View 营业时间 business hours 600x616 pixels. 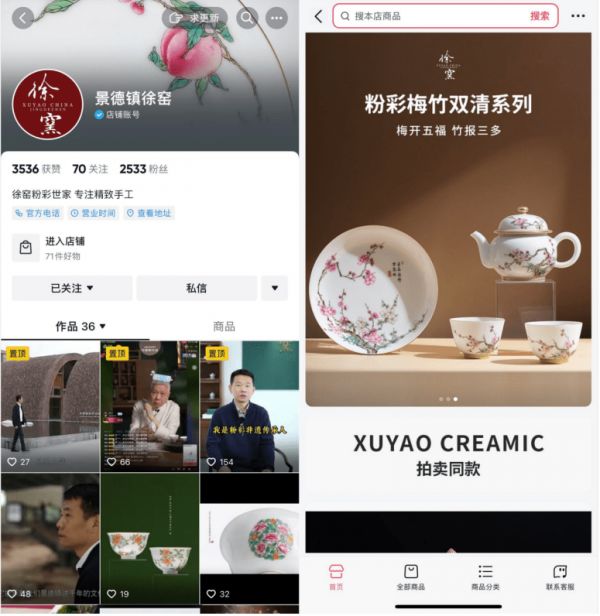click(93, 213)
